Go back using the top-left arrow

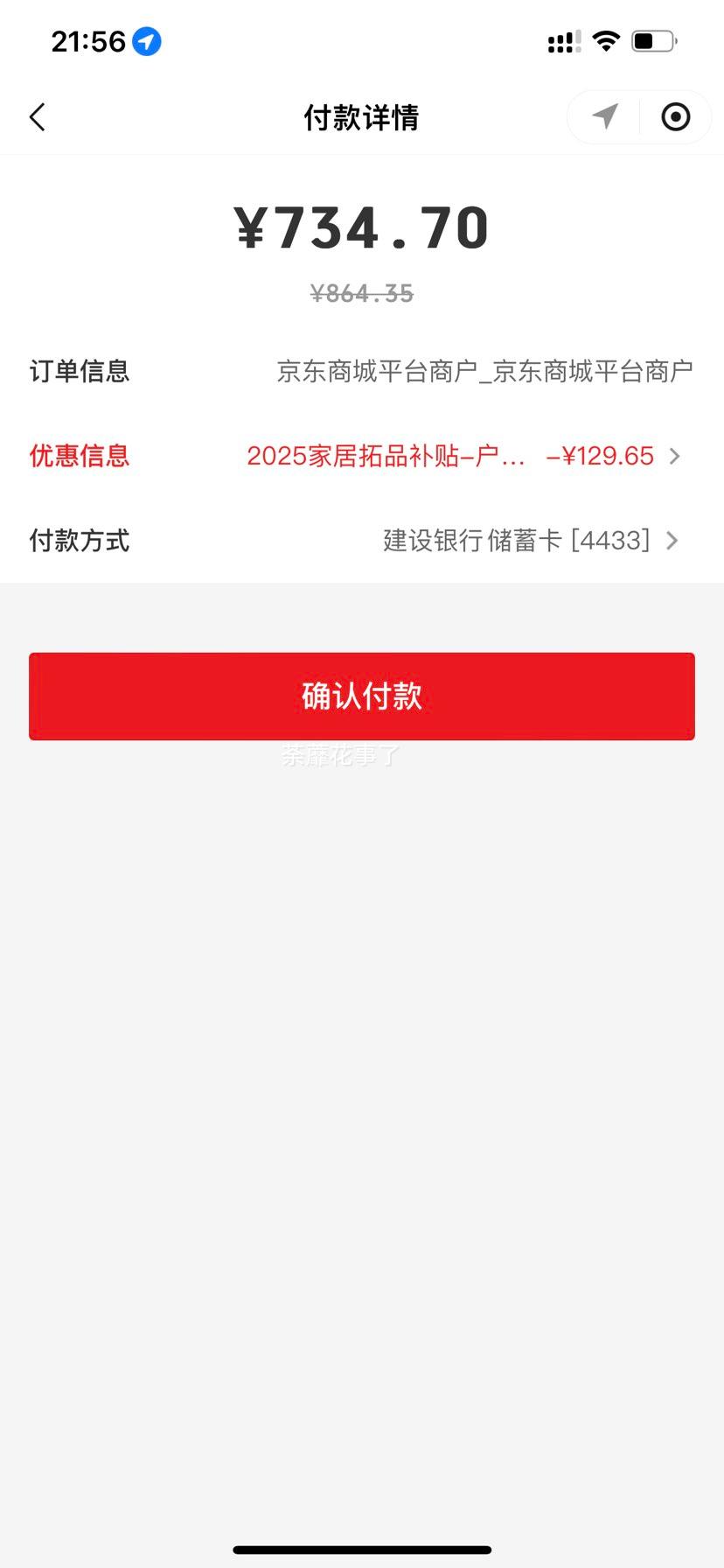(37, 117)
